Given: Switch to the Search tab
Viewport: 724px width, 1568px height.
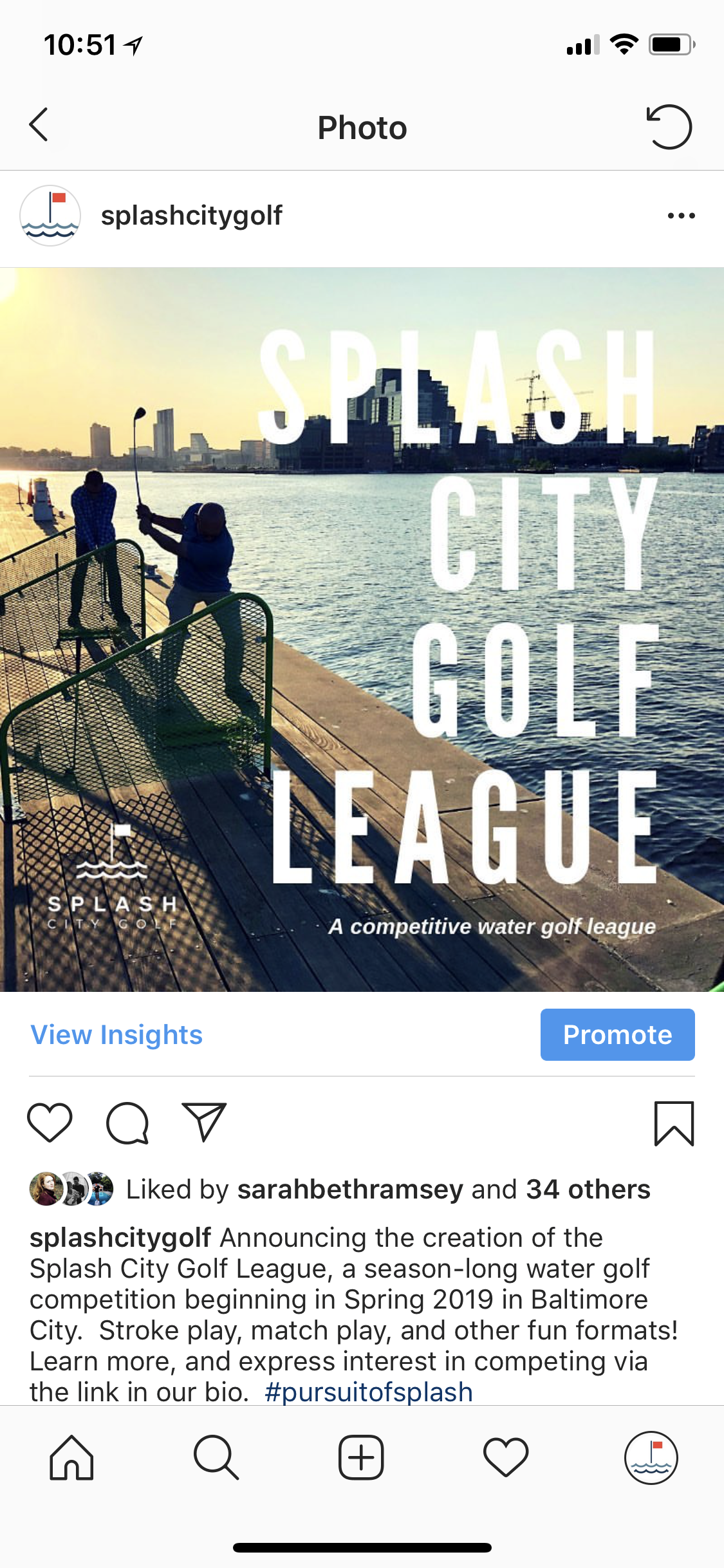Looking at the screenshot, I should click(216, 1458).
